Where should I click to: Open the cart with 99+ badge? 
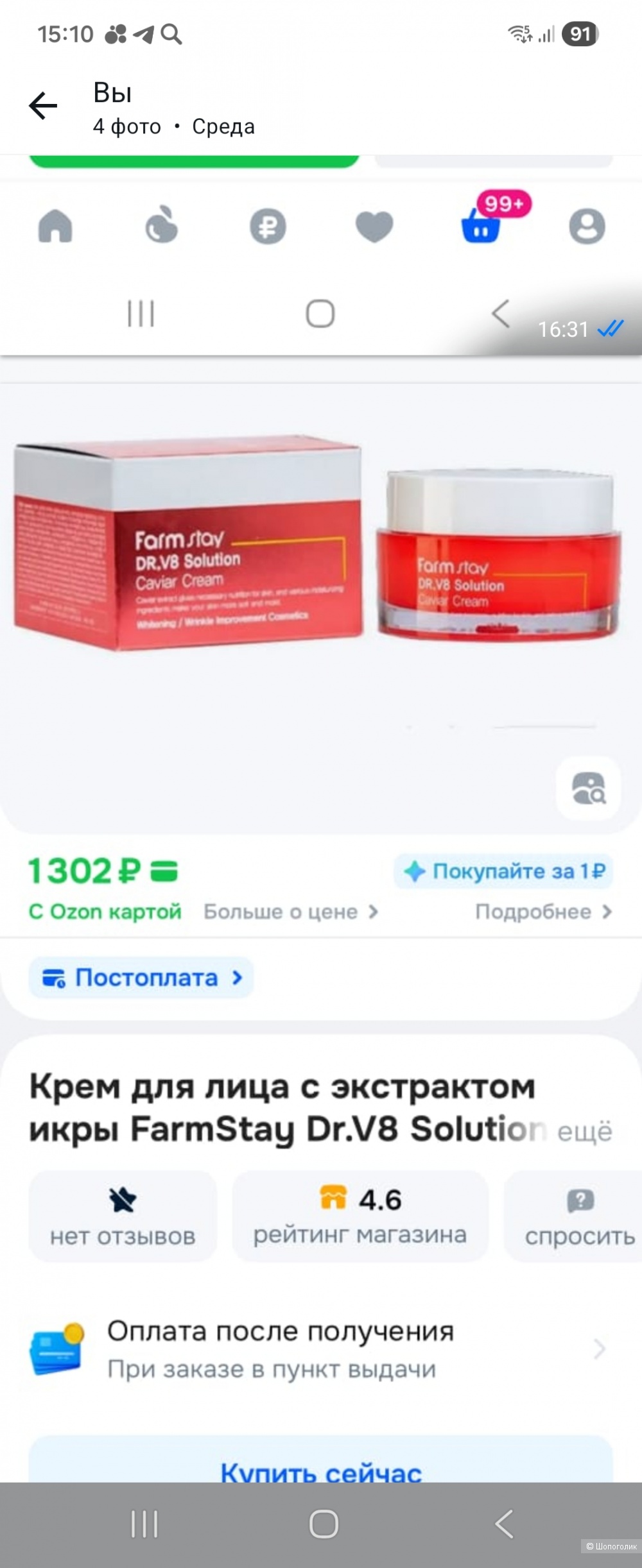[481, 229]
